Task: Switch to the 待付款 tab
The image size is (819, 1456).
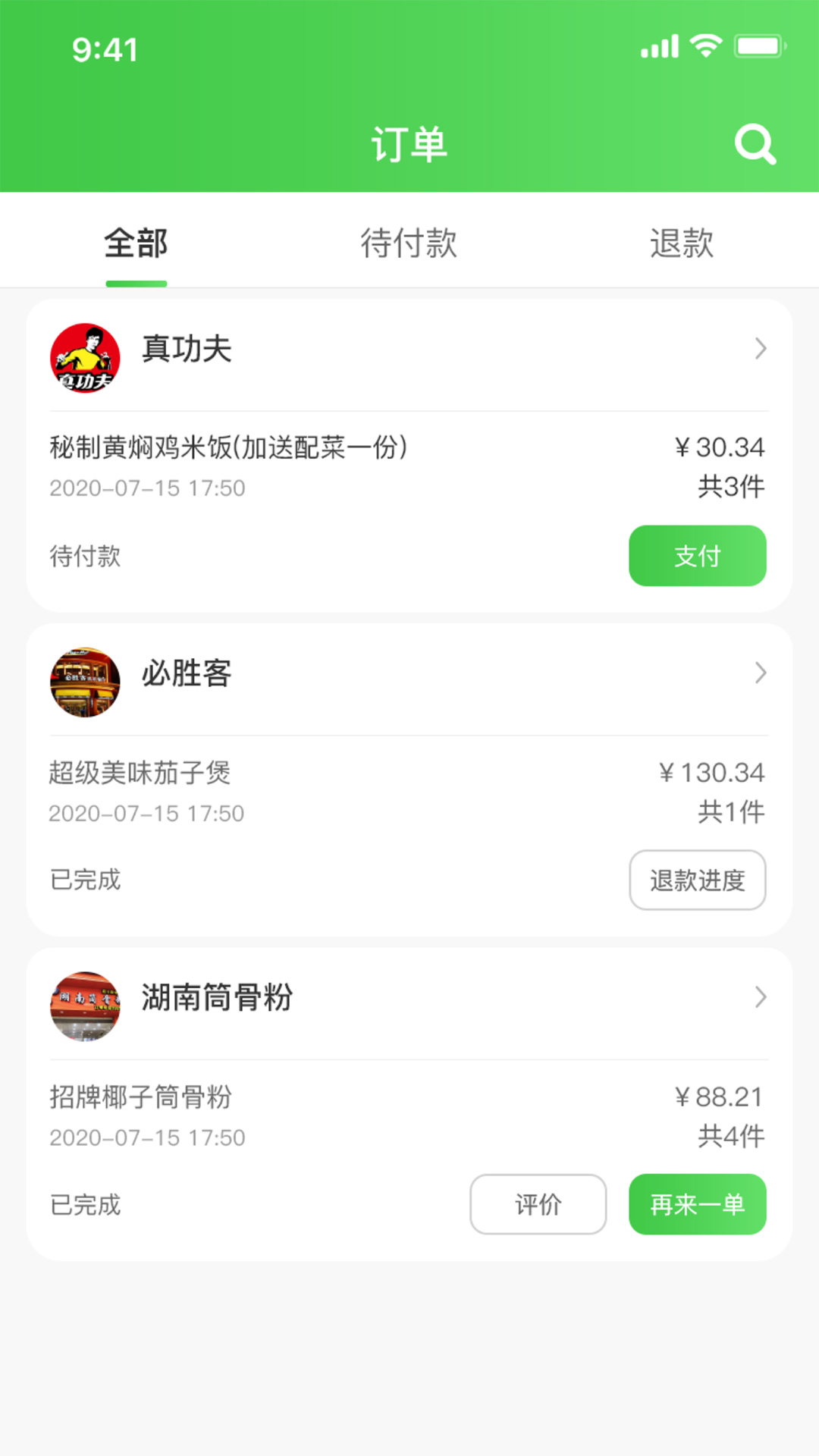Action: [x=409, y=243]
